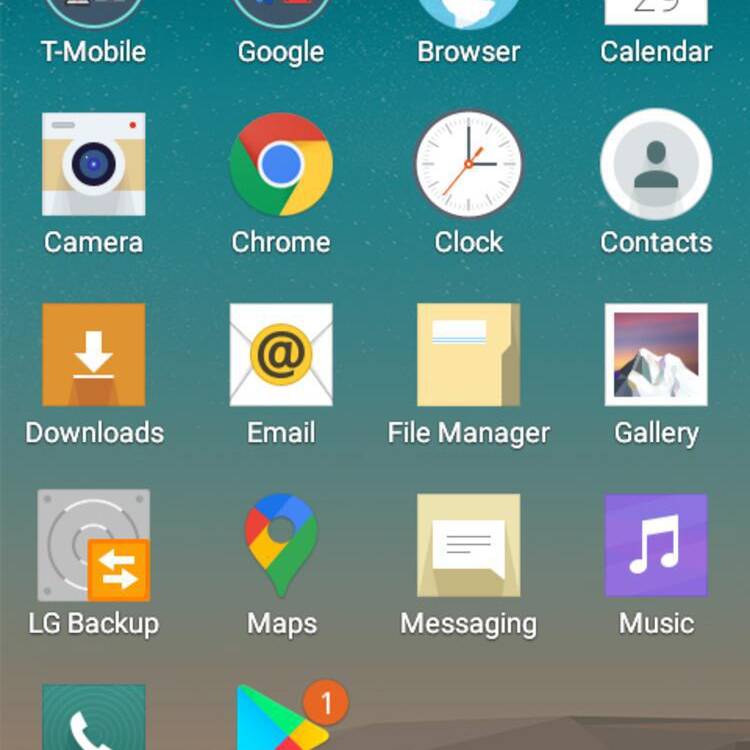
Task: Open Contacts
Action: tap(656, 165)
